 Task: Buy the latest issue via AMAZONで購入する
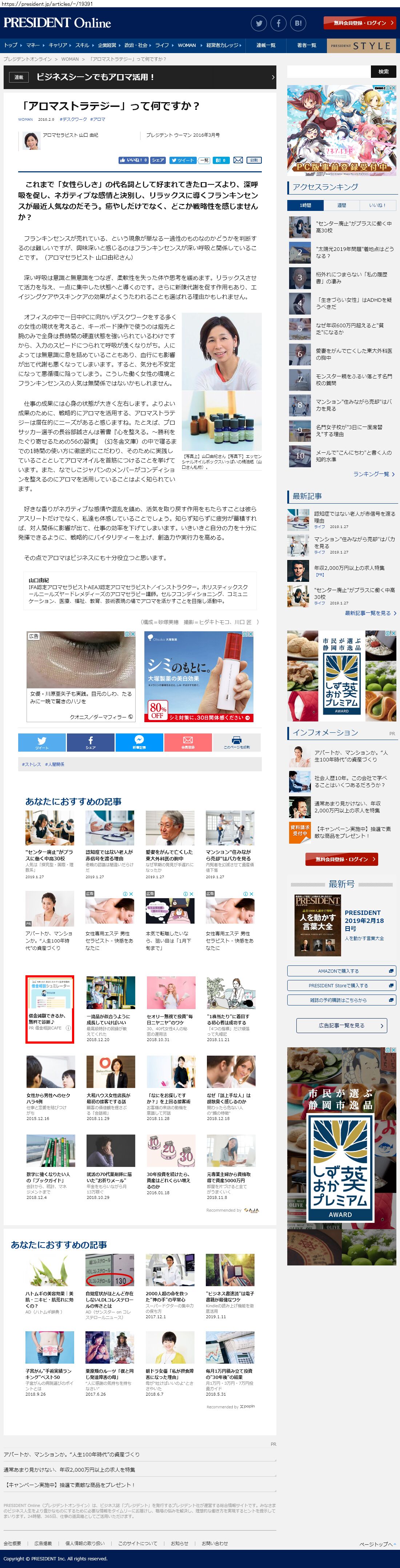(x=341, y=971)
